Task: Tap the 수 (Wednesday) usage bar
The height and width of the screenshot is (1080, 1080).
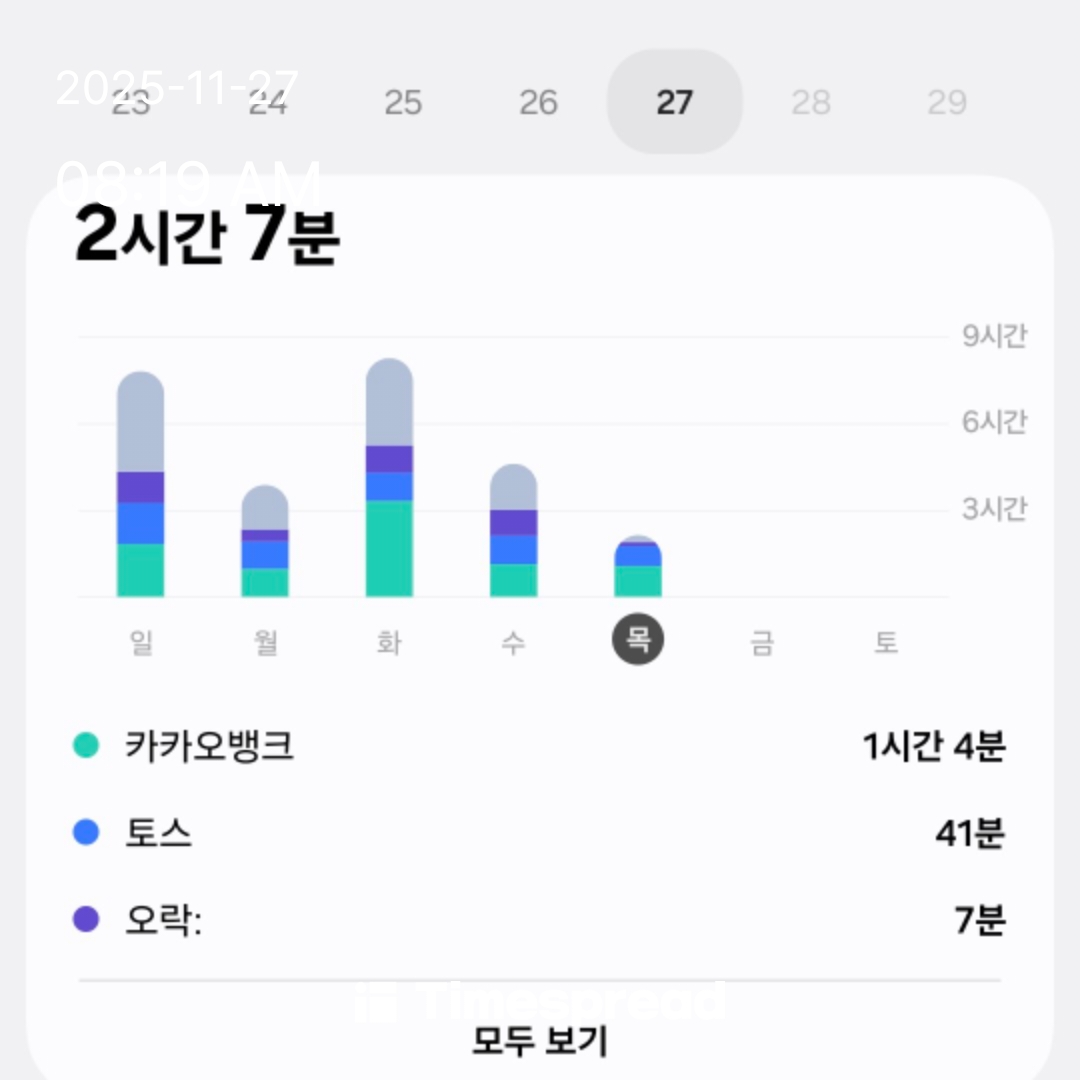Action: point(513,531)
